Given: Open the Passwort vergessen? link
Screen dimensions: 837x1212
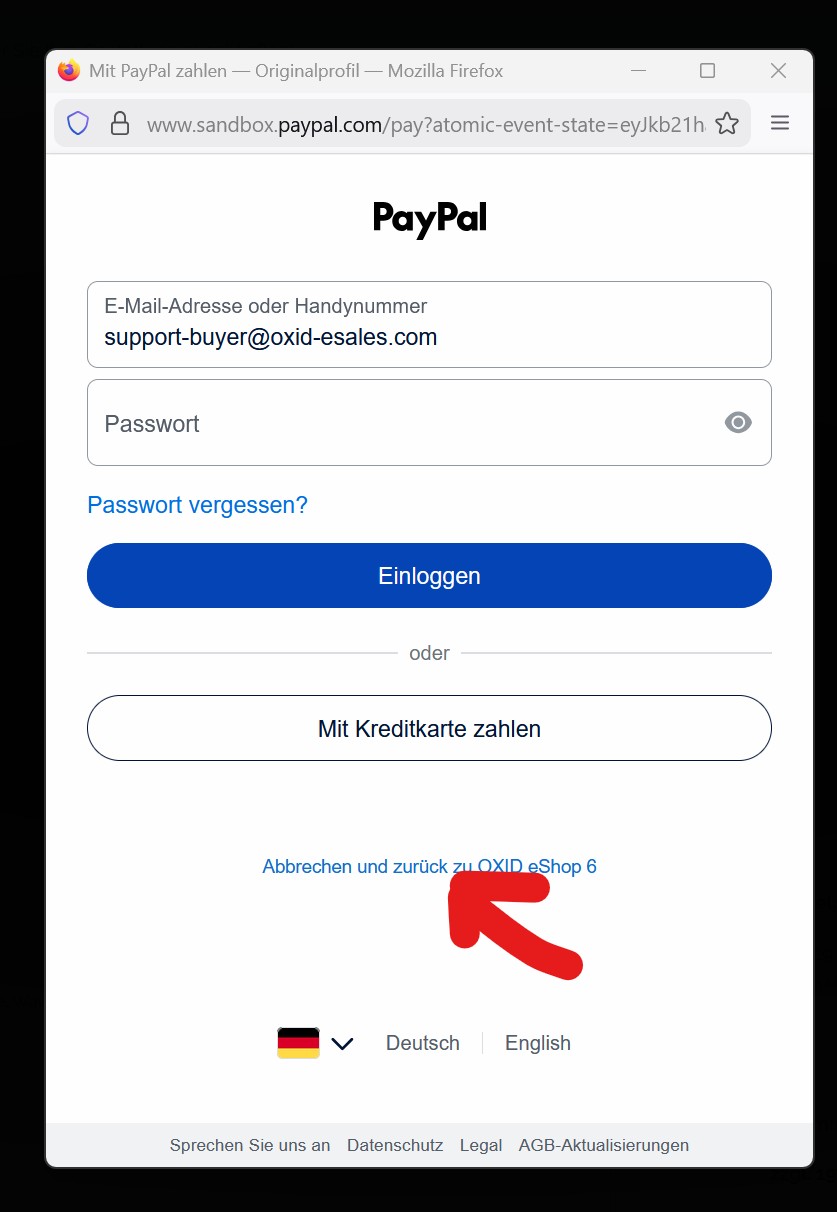Looking at the screenshot, I should pos(197,505).
